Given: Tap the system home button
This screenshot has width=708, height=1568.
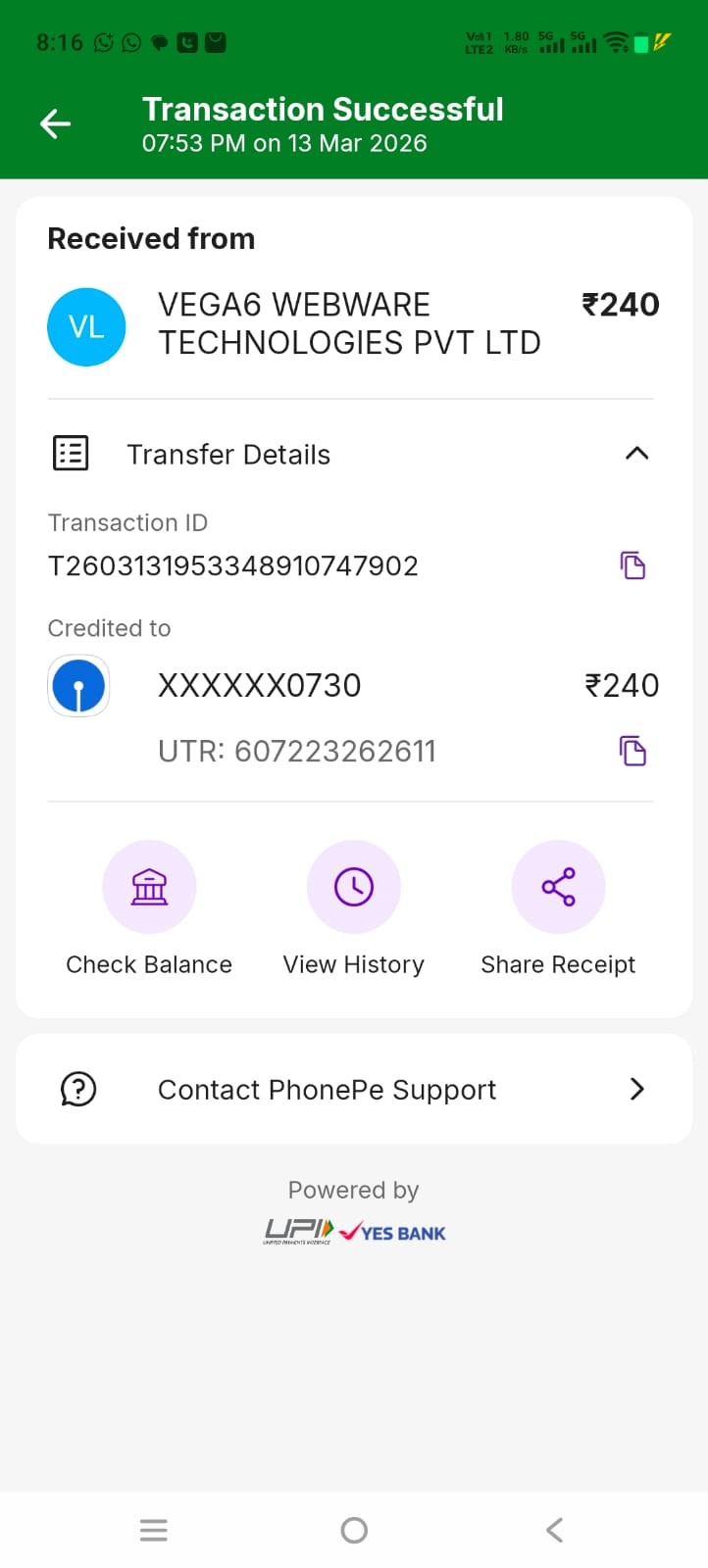Looking at the screenshot, I should (354, 1530).
